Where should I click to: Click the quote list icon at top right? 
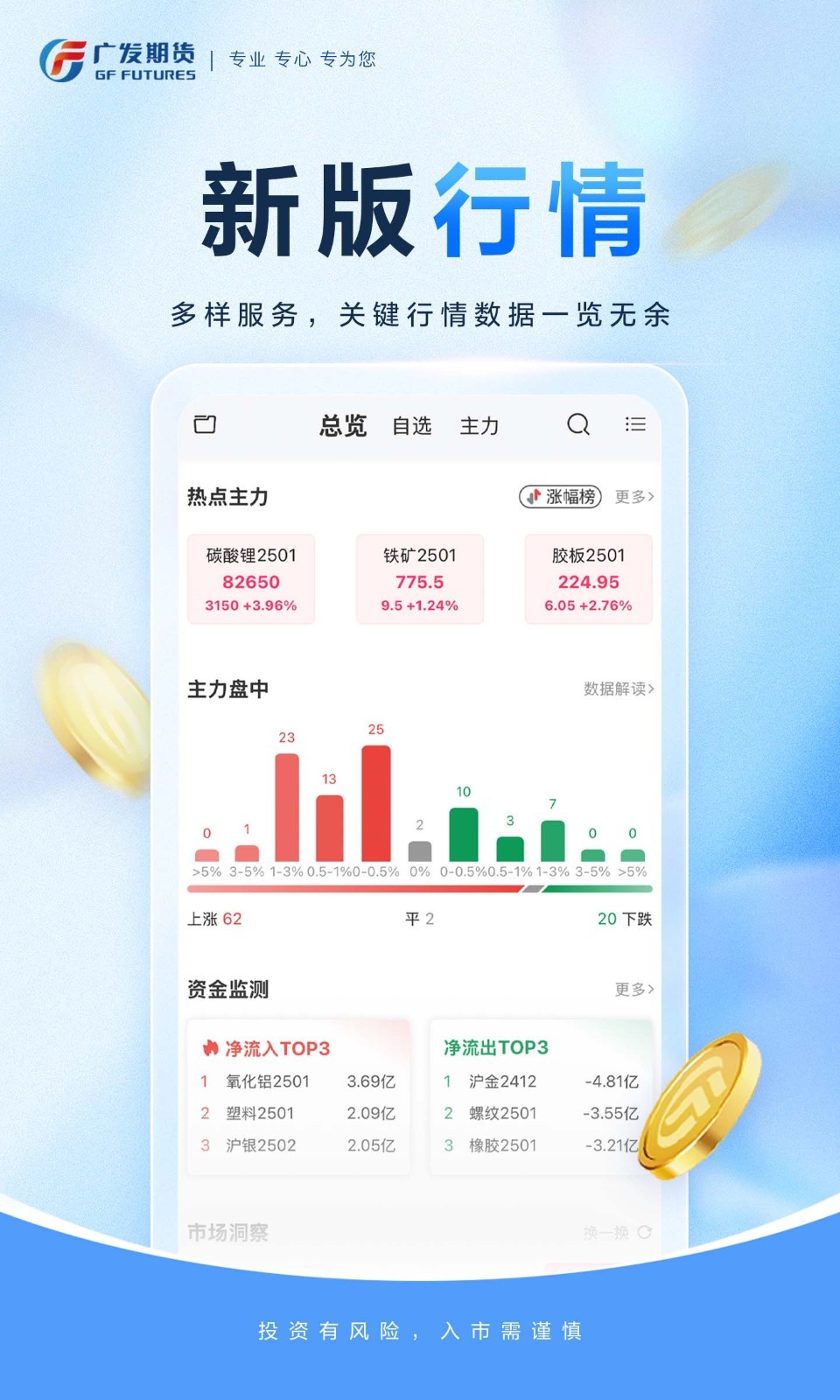pos(635,425)
